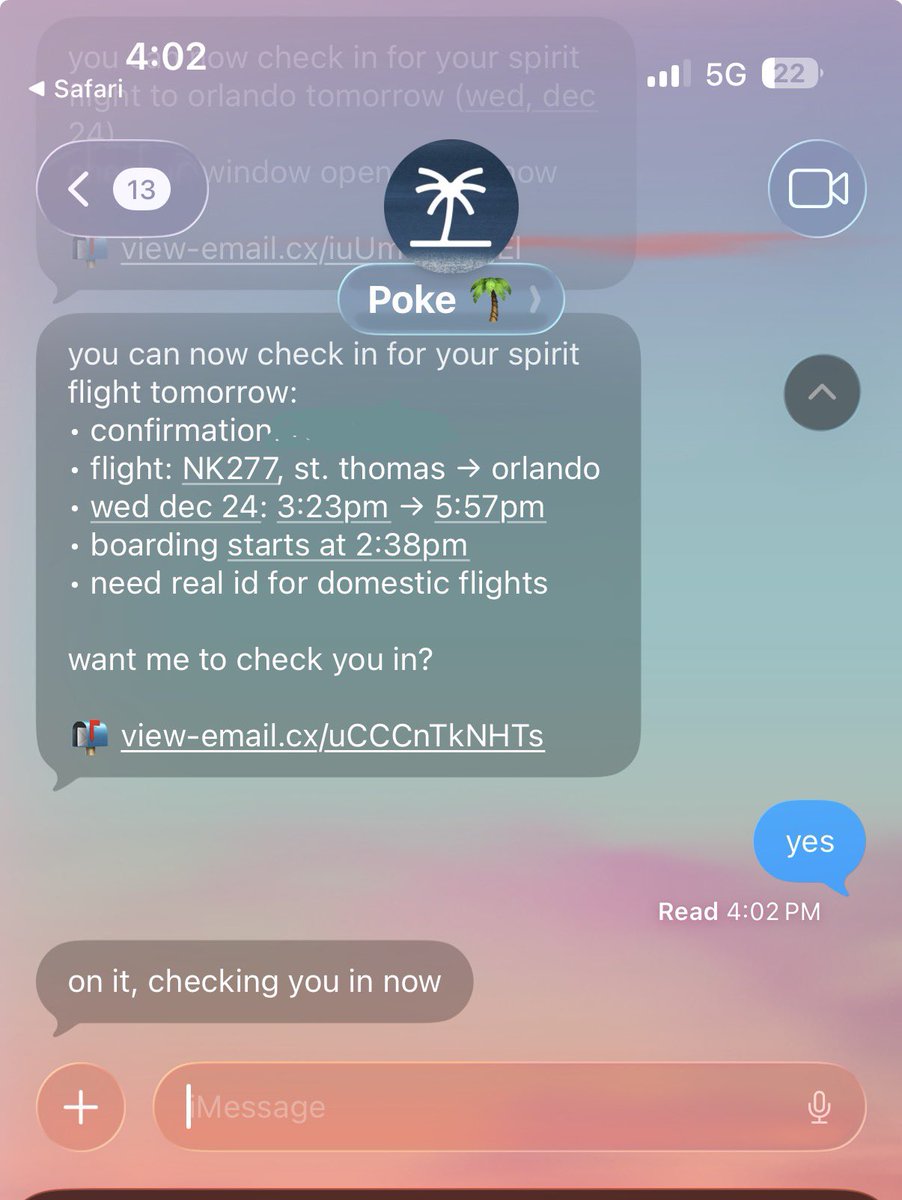This screenshot has width=902, height=1200.
Task: Open the starts at 2:38pm link
Action: click(347, 545)
